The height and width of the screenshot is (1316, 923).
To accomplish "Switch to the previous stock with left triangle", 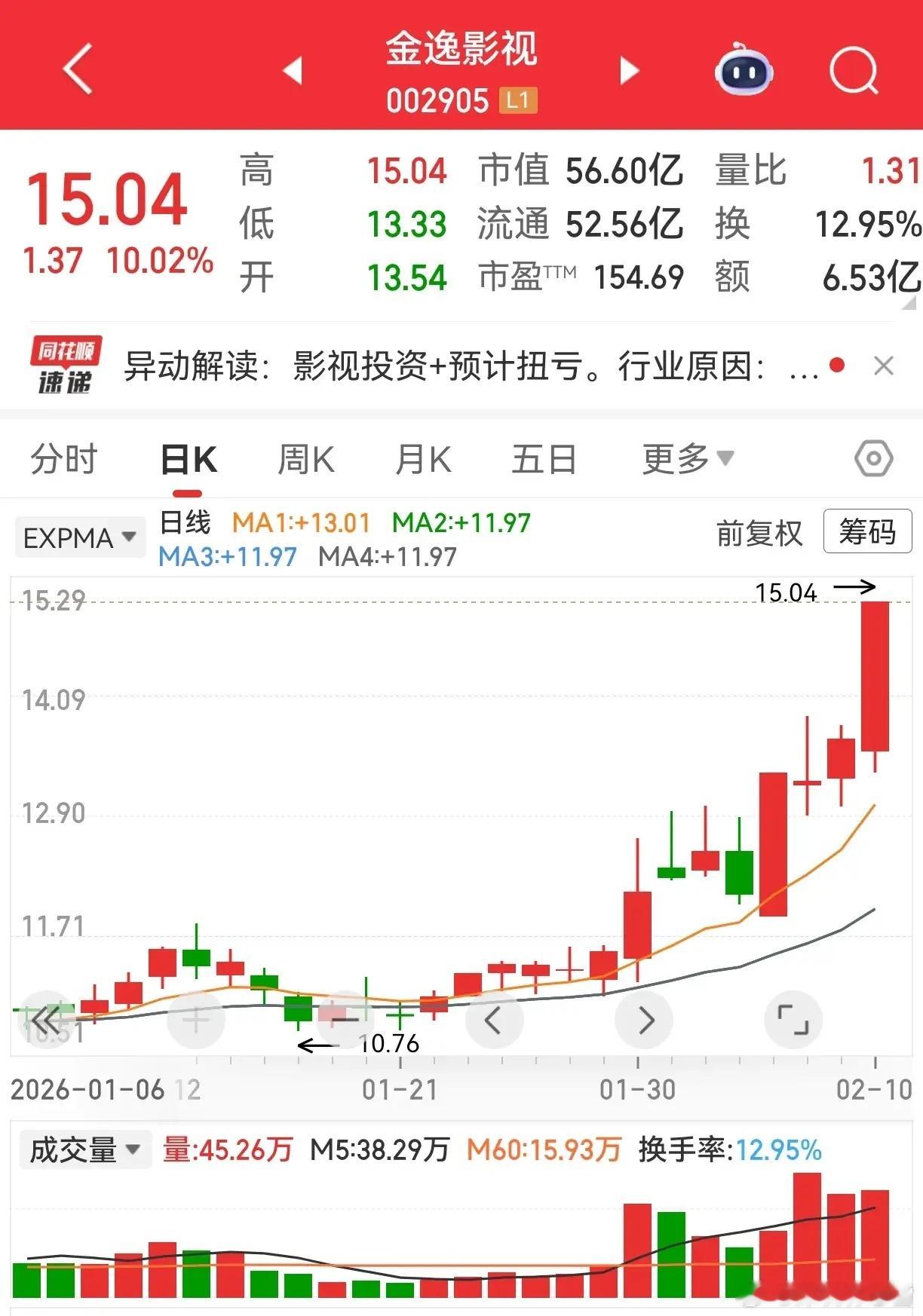I will pos(293,70).
